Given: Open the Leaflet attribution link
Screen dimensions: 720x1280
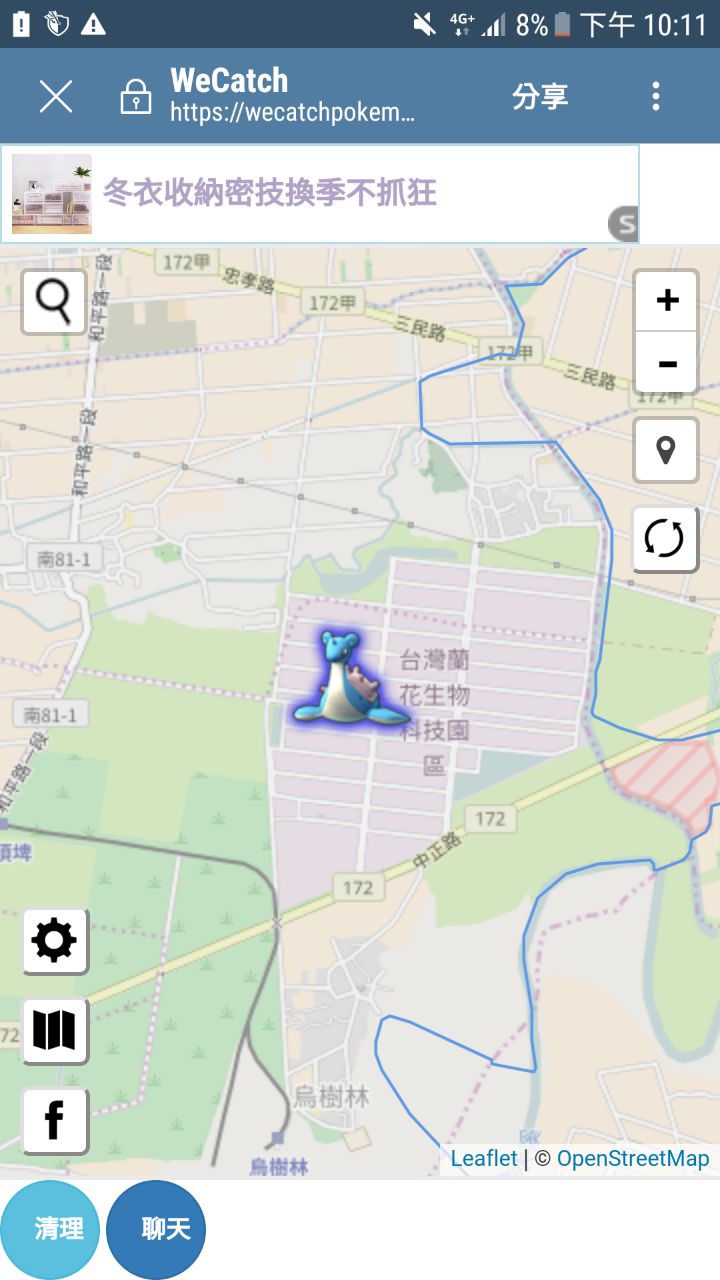Looking at the screenshot, I should 484,1159.
